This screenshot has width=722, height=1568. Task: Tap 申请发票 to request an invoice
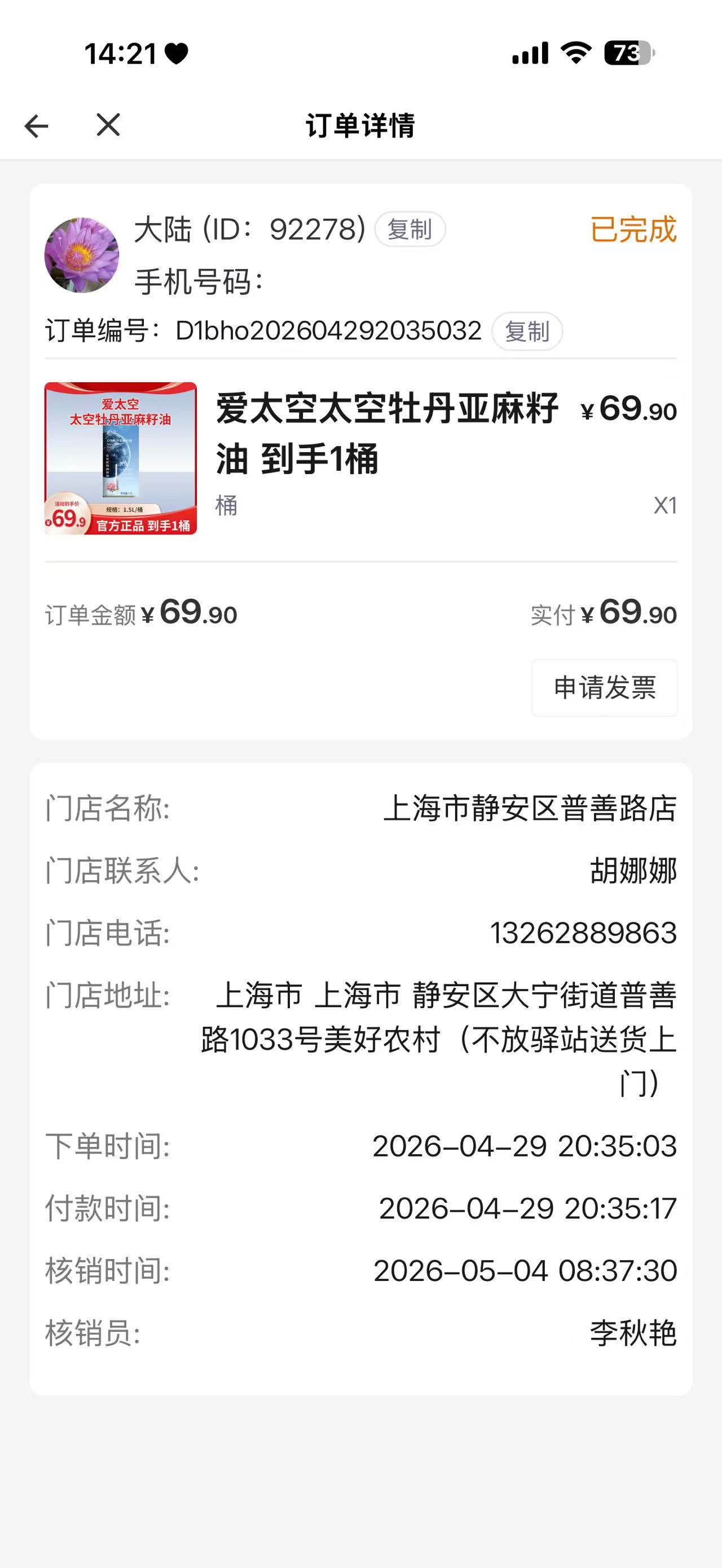pyautogui.click(x=605, y=688)
